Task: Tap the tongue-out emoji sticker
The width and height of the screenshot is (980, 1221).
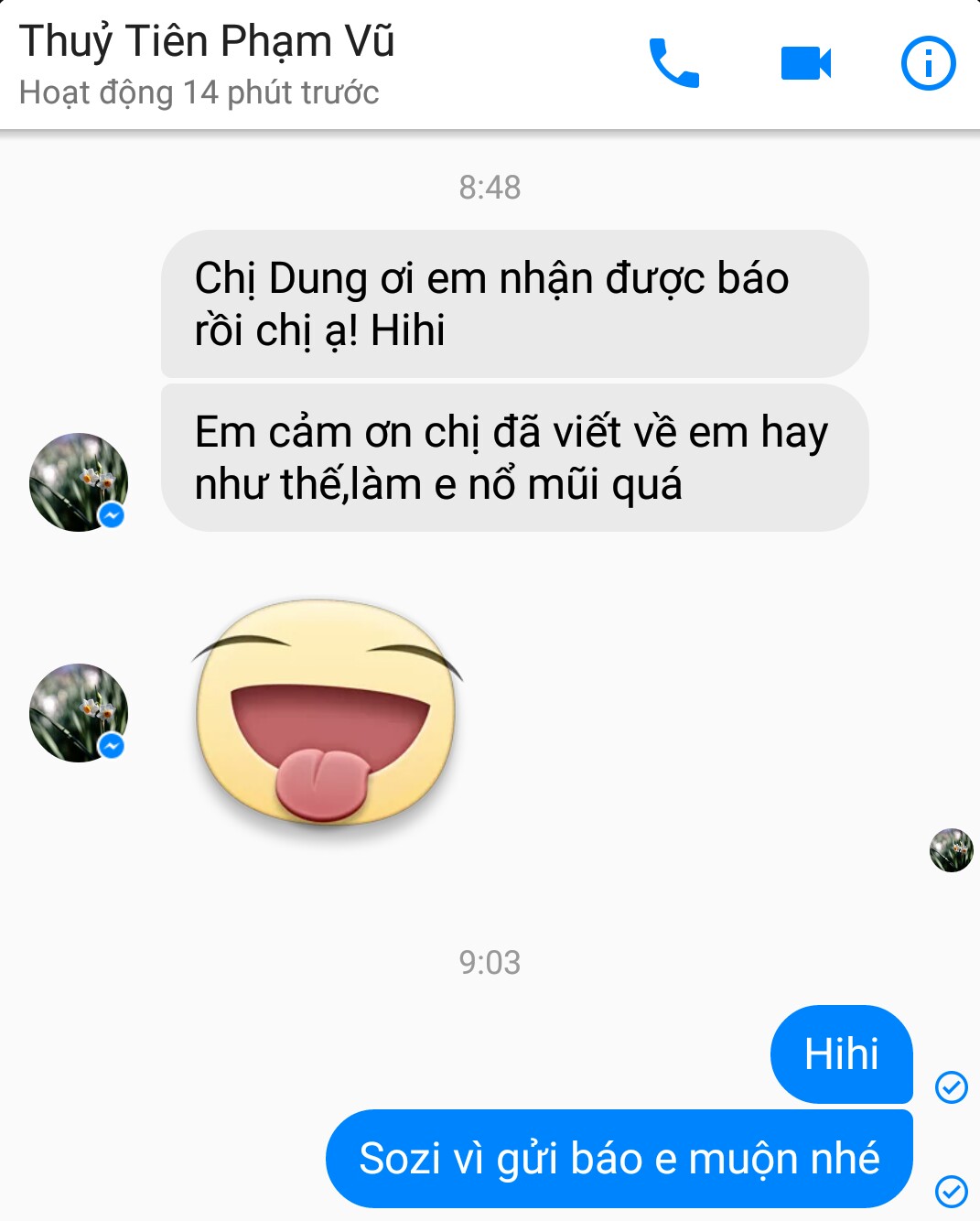Action: 325,714
